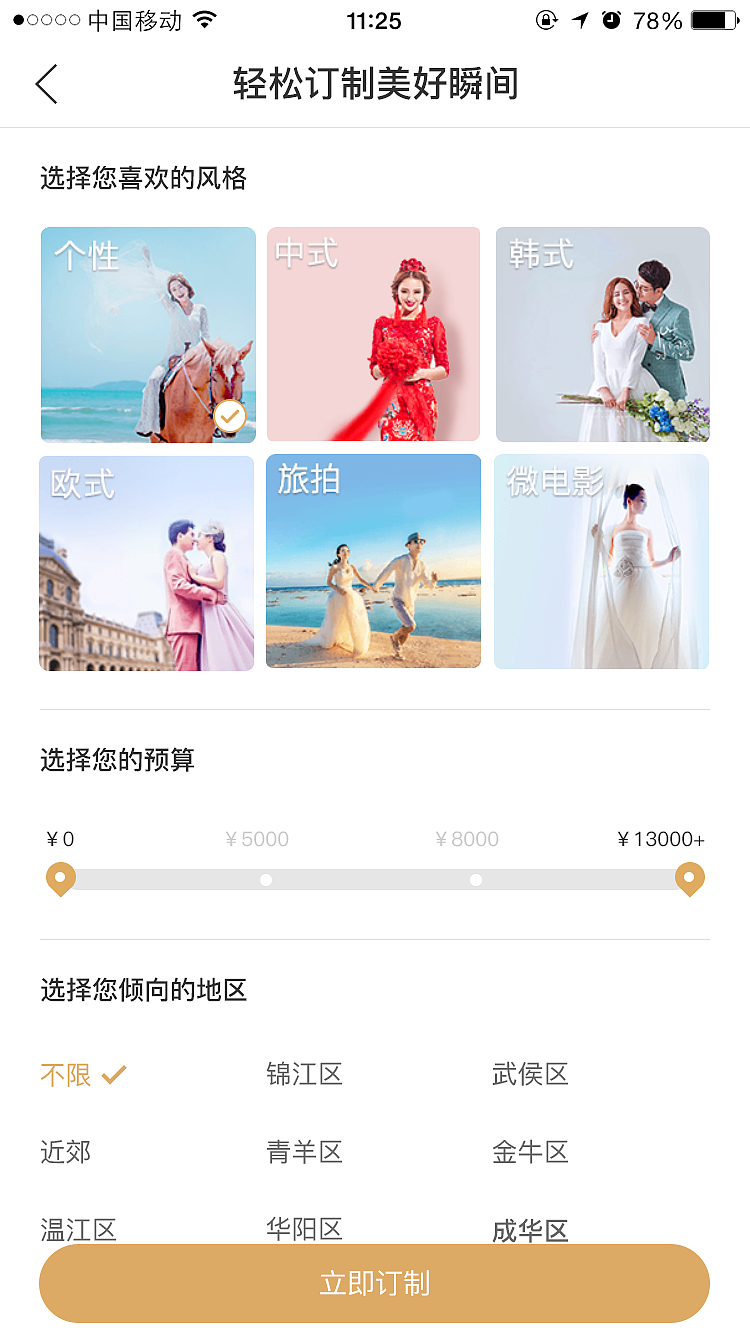Tap the ¥13000+ budget slider handle
Viewport: 750px width, 1334px height.
(689, 879)
